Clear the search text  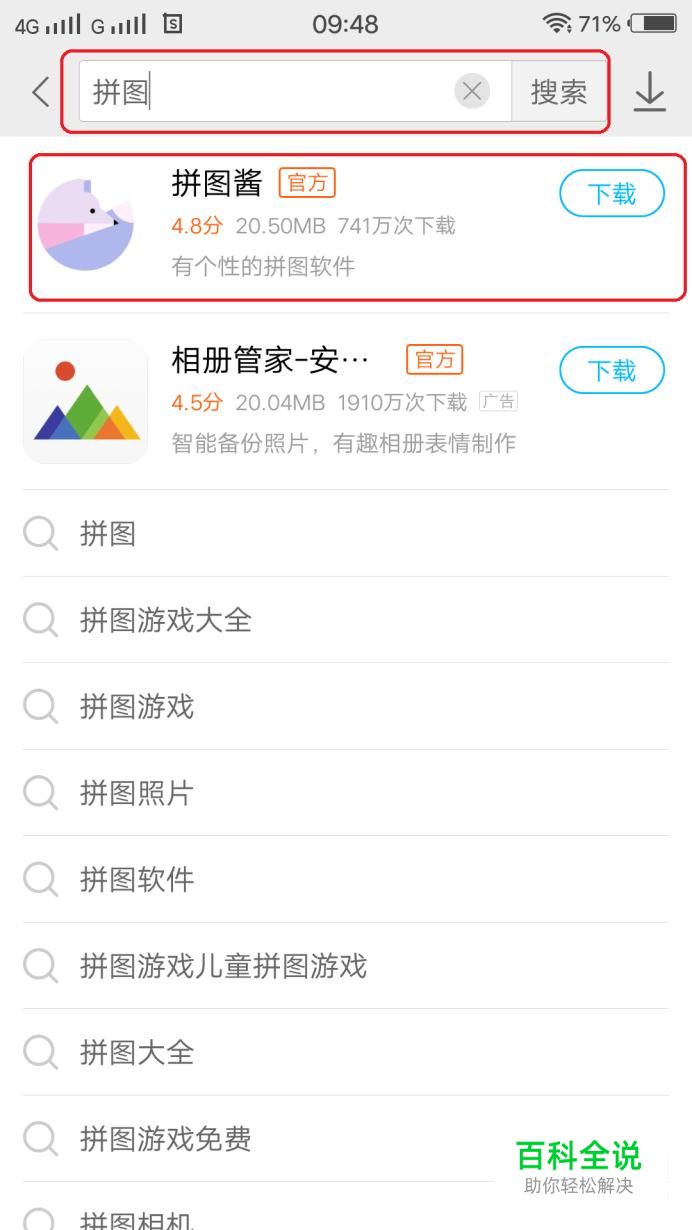[x=472, y=92]
